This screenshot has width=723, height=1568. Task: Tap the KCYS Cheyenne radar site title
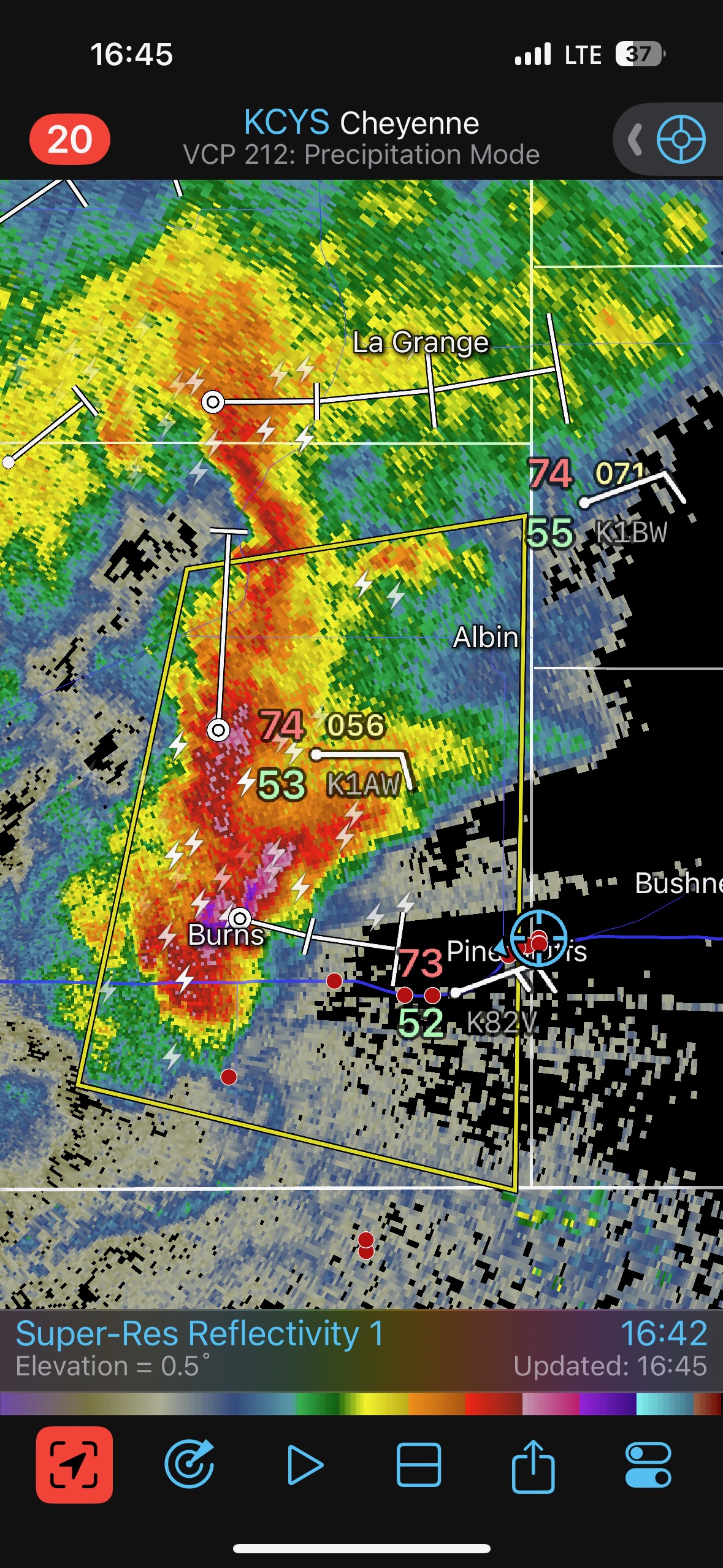(x=361, y=123)
